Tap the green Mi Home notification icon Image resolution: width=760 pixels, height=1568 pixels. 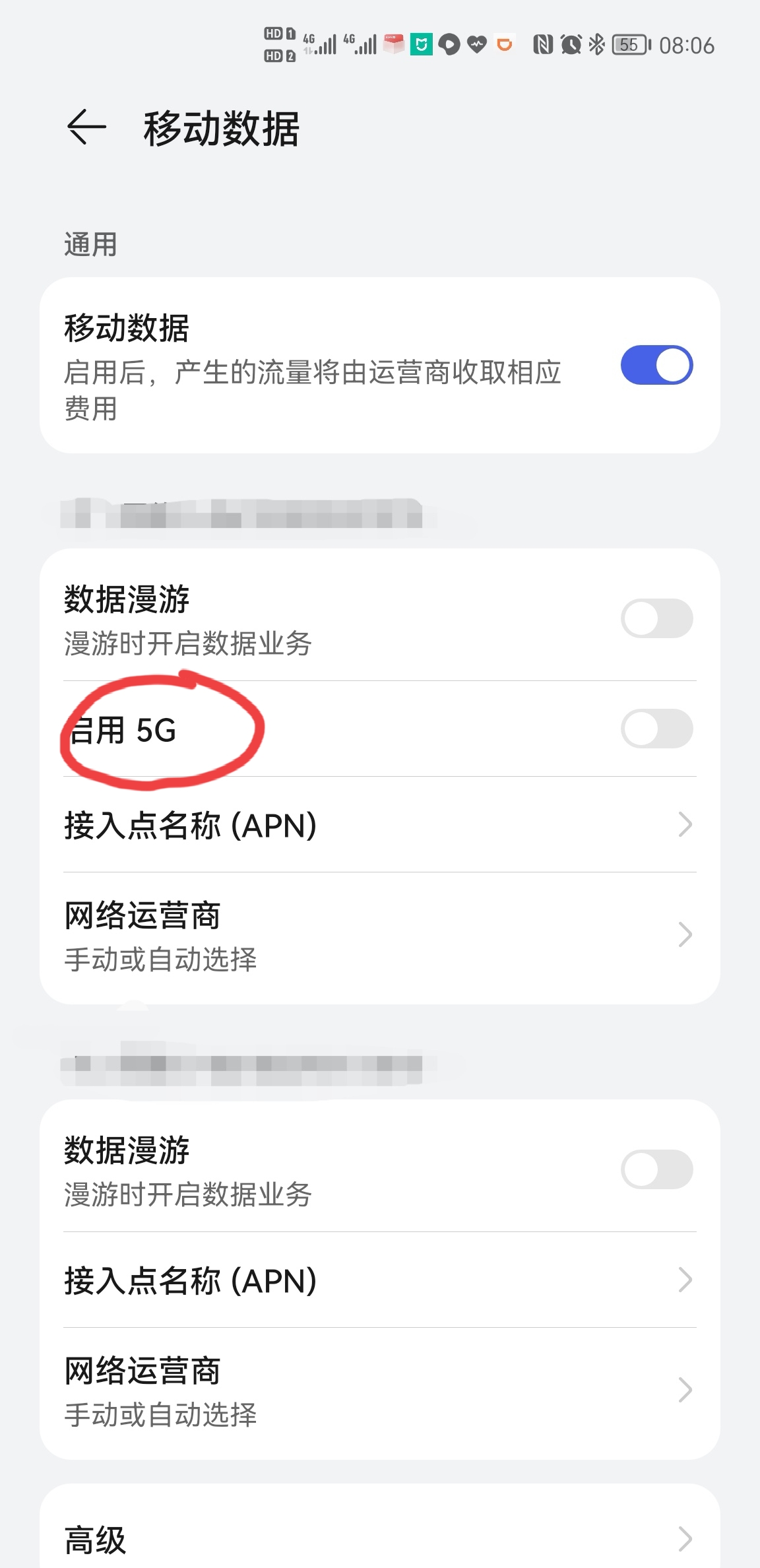coord(420,44)
